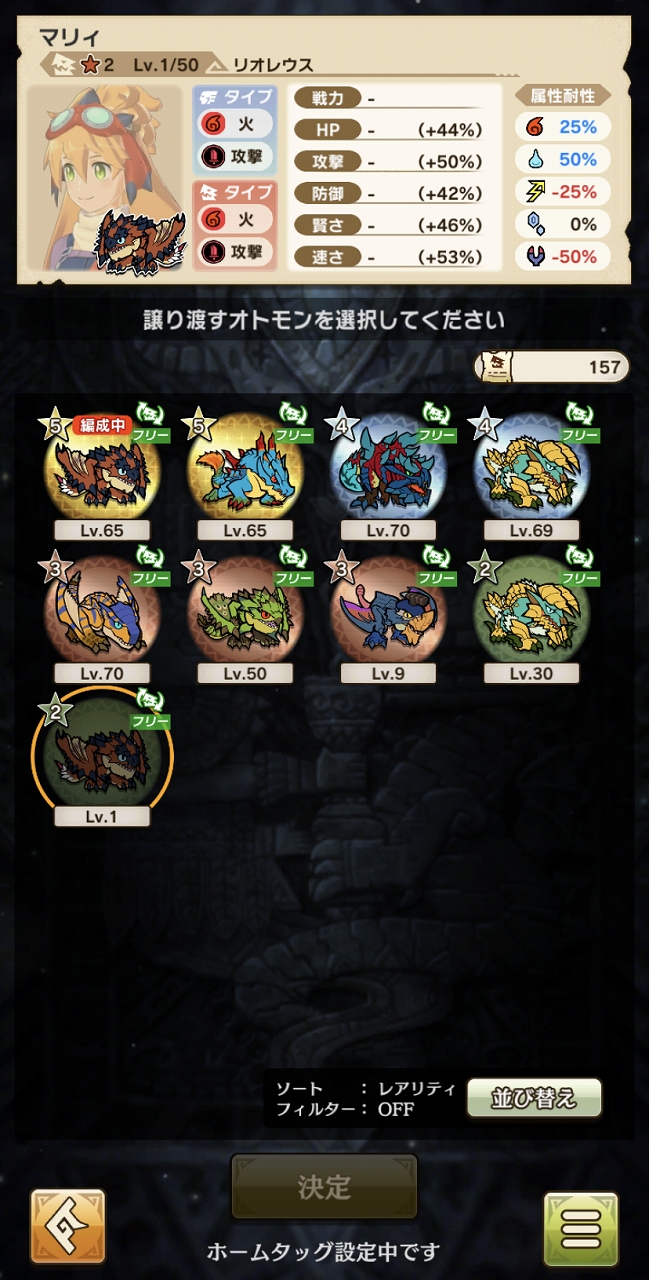This screenshot has width=649, height=1280.
Task: Confirm selection with the 決定 button
Action: [324, 1187]
